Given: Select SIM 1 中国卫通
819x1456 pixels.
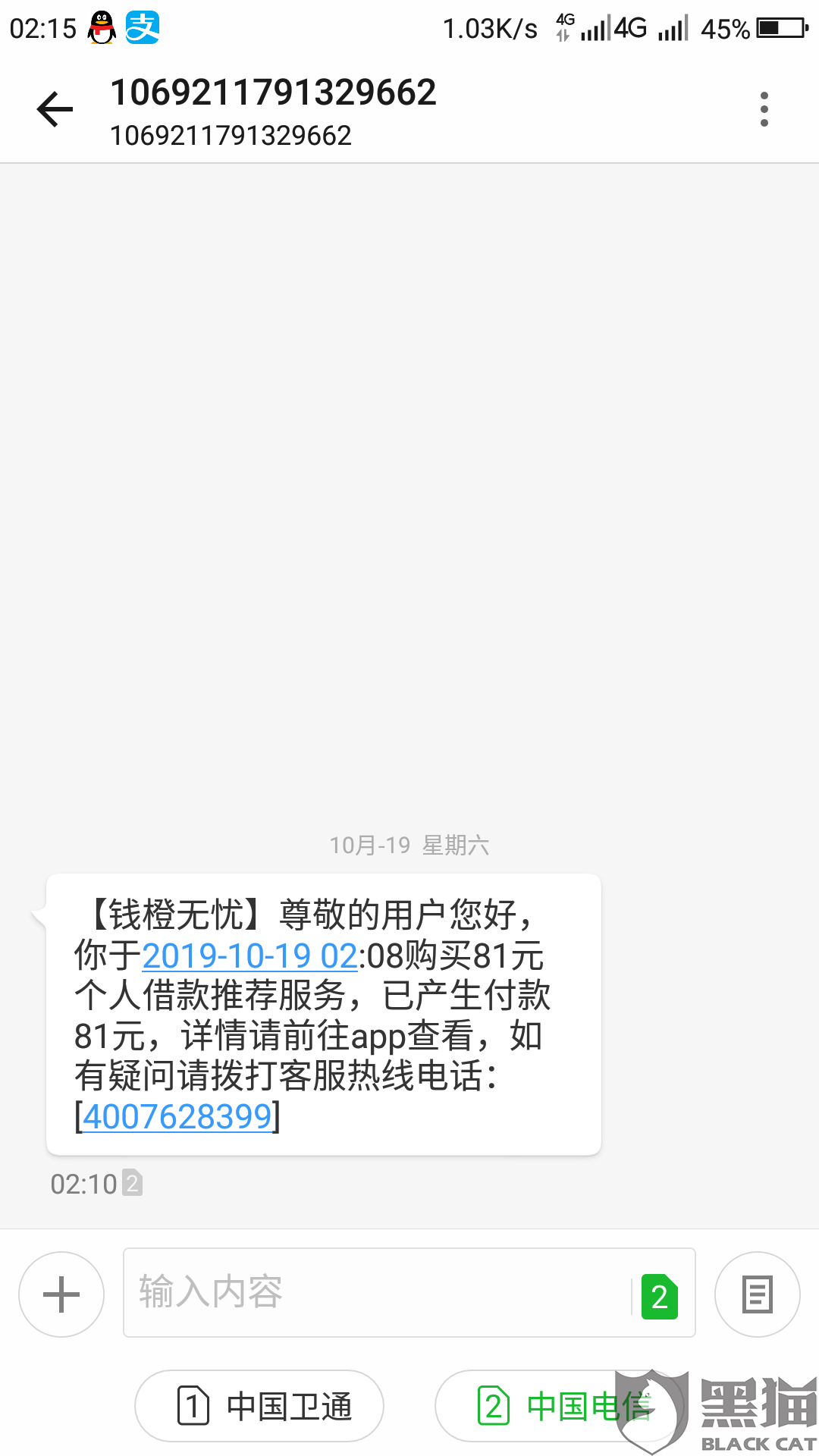Looking at the screenshot, I should tap(259, 1405).
